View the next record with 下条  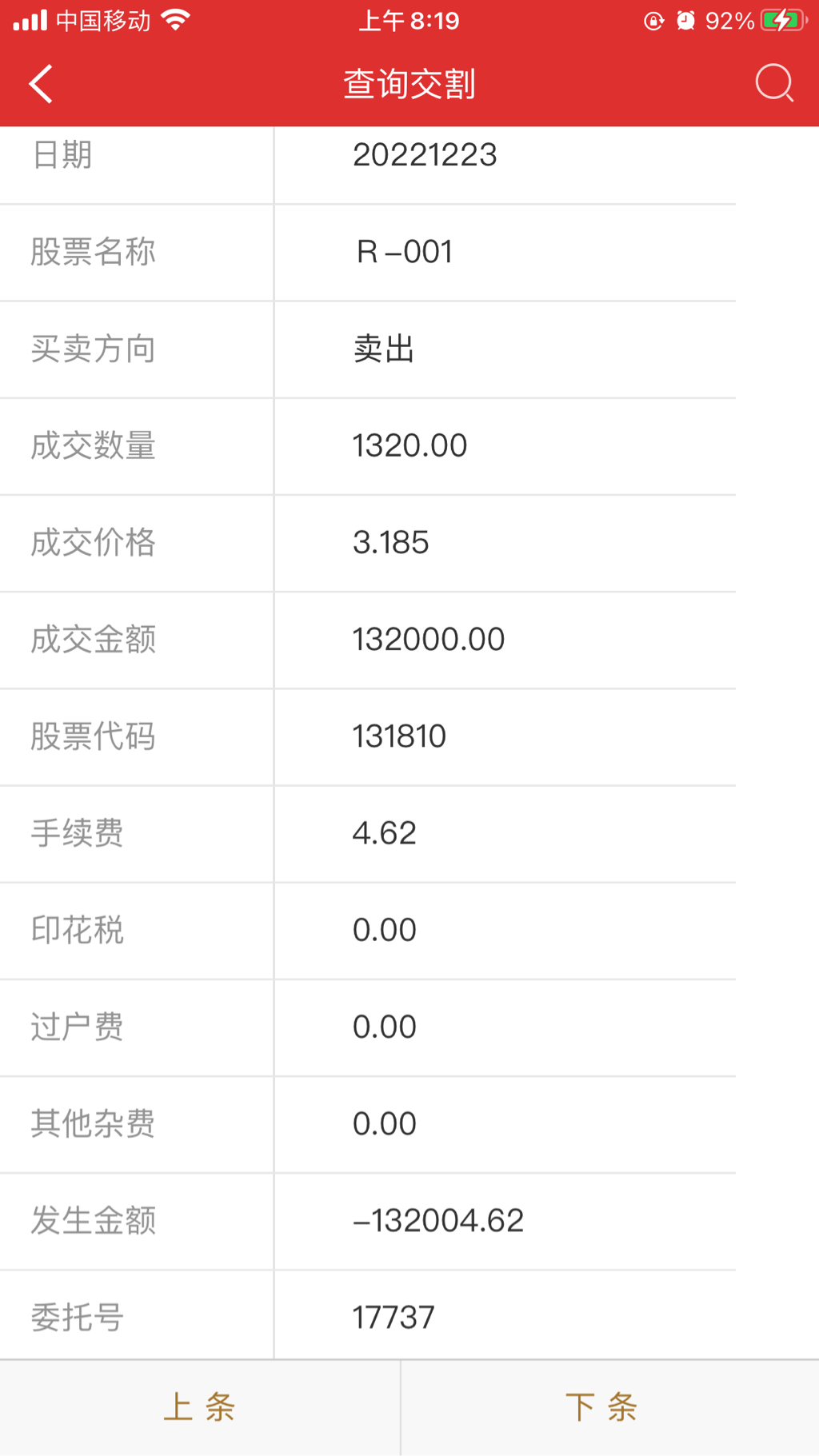pyautogui.click(x=601, y=1407)
